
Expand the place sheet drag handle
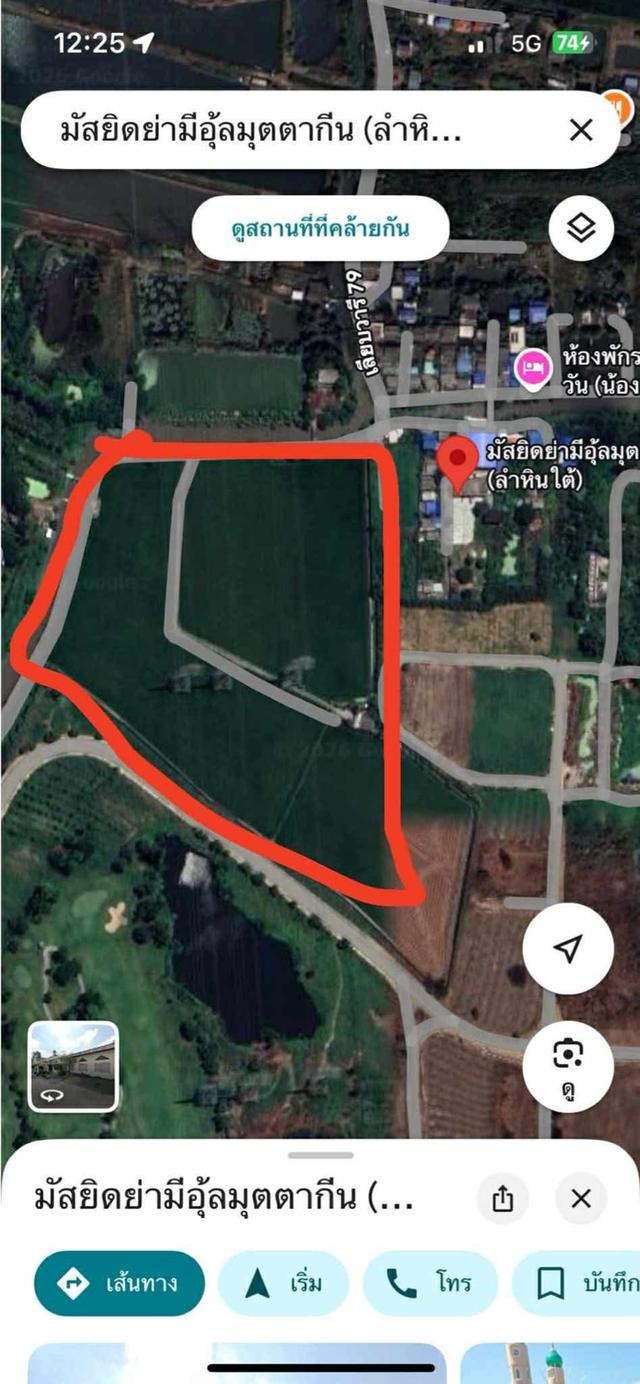point(320,1155)
